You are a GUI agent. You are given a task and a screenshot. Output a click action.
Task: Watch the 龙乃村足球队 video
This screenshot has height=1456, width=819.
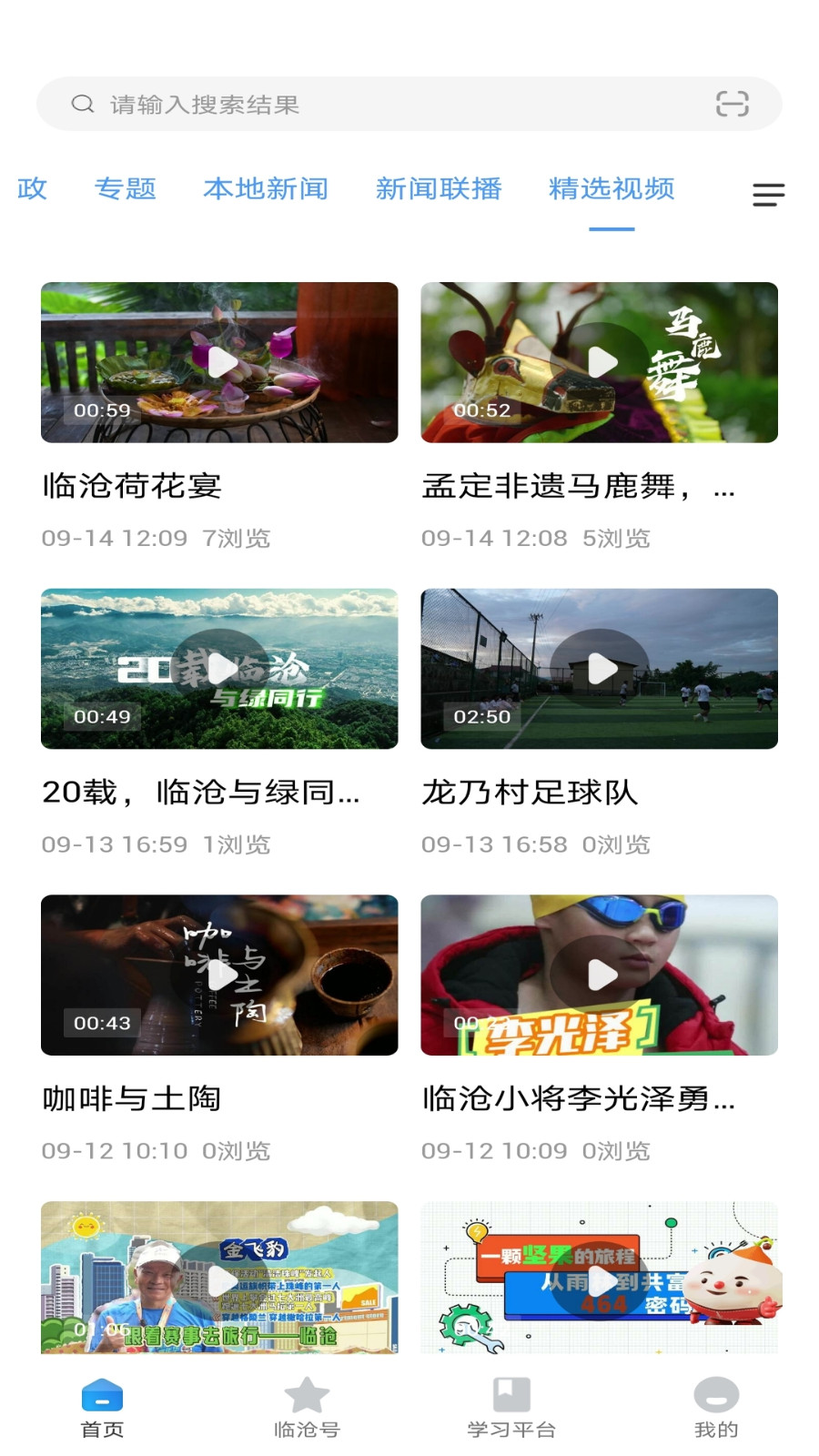pos(599,669)
